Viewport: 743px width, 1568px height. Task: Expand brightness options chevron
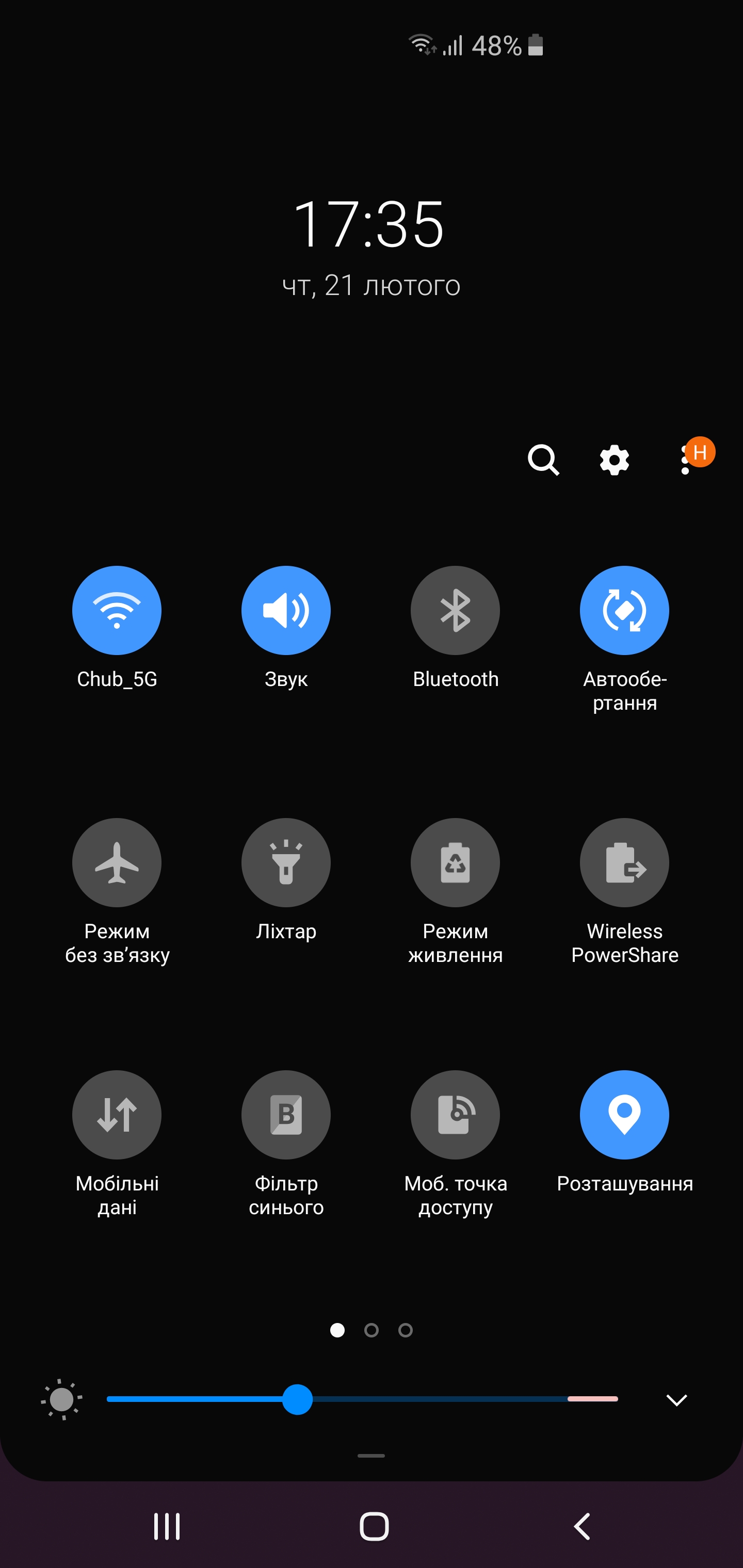coord(676,1399)
